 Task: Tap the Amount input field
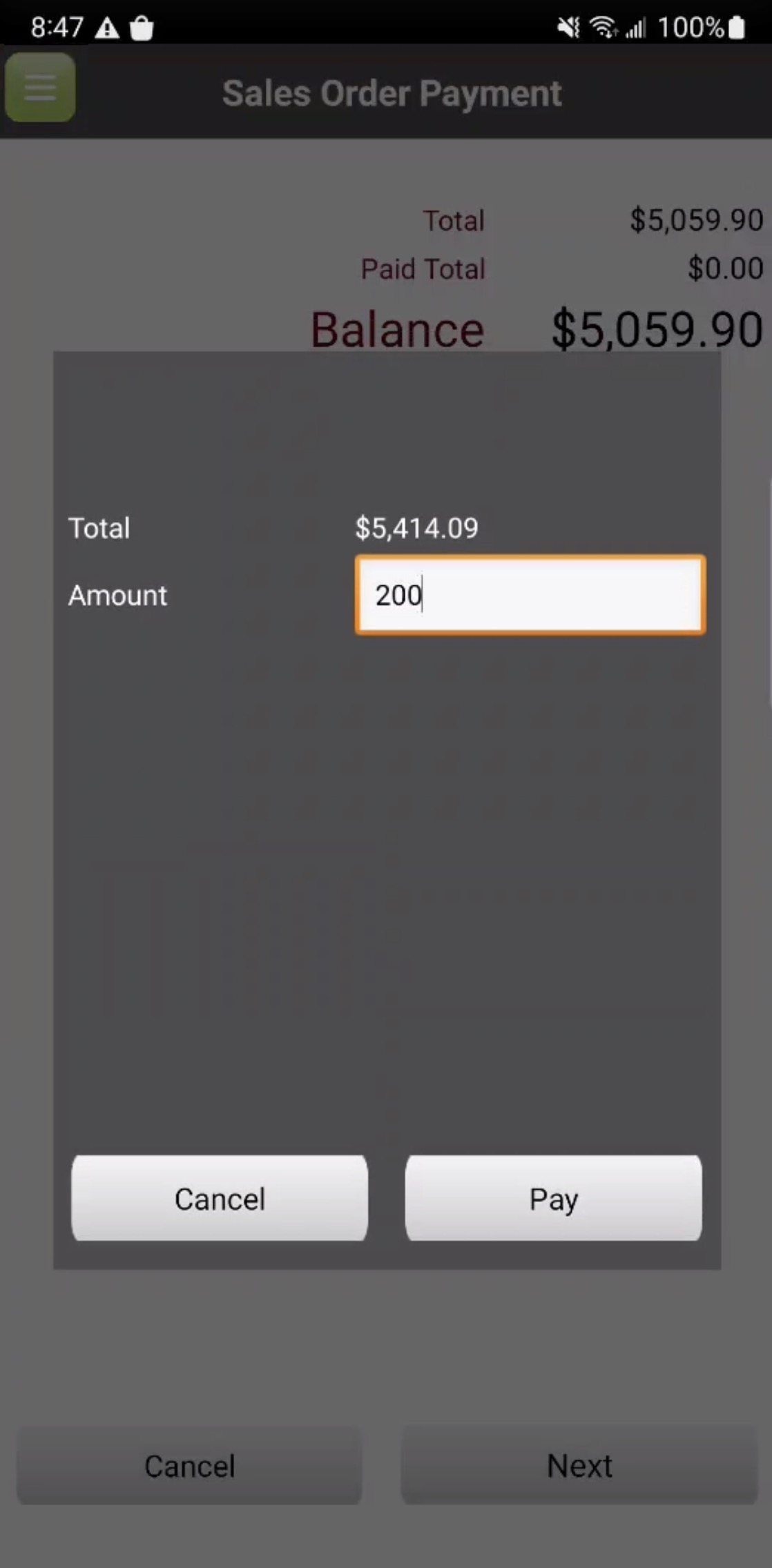[x=530, y=595]
